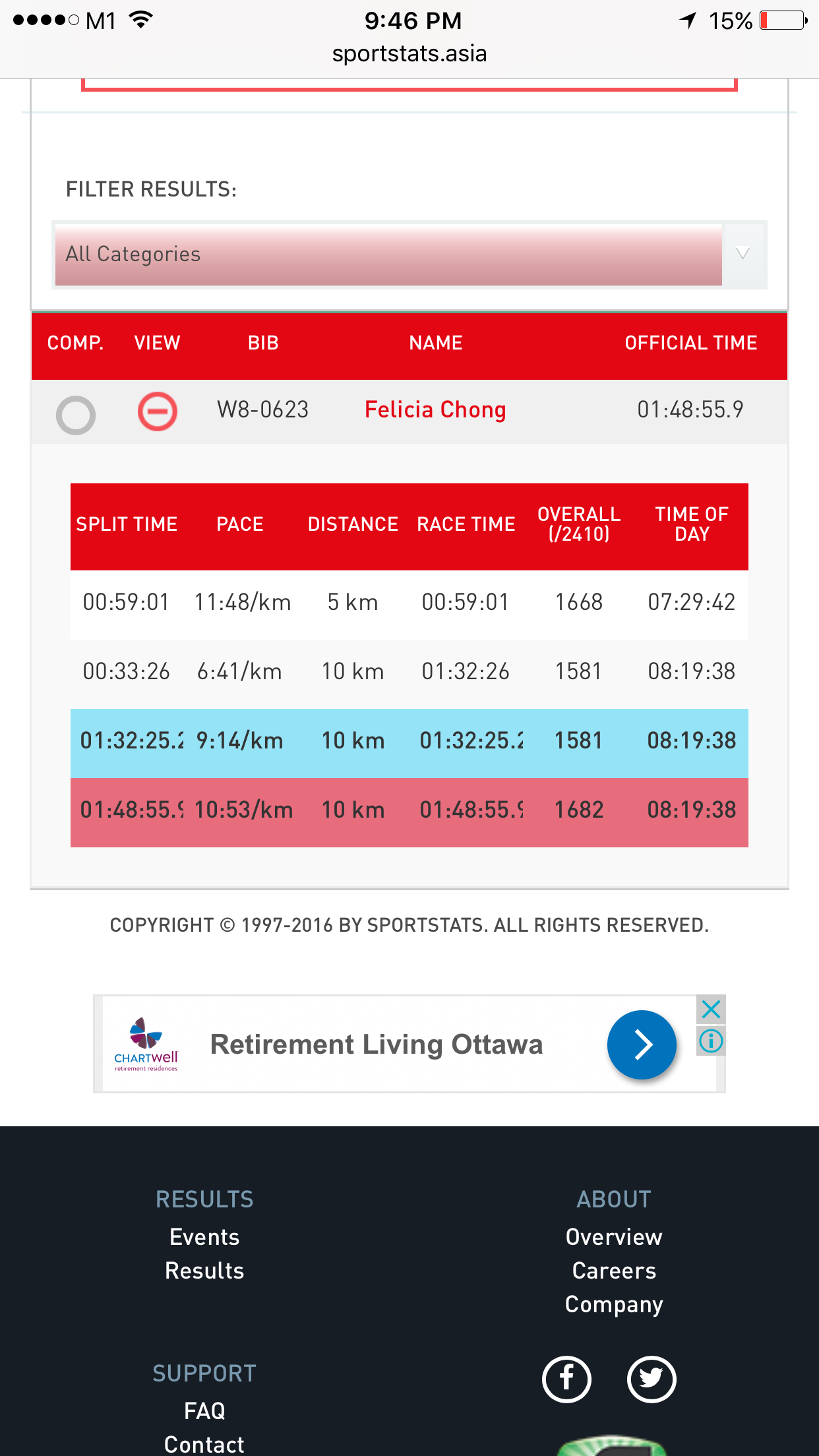Visit the Facebook page icon
The height and width of the screenshot is (1456, 819).
click(x=566, y=1379)
